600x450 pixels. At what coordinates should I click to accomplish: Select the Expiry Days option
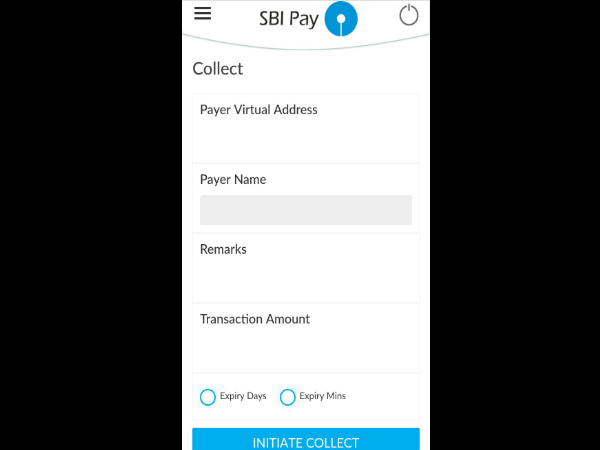(208, 397)
